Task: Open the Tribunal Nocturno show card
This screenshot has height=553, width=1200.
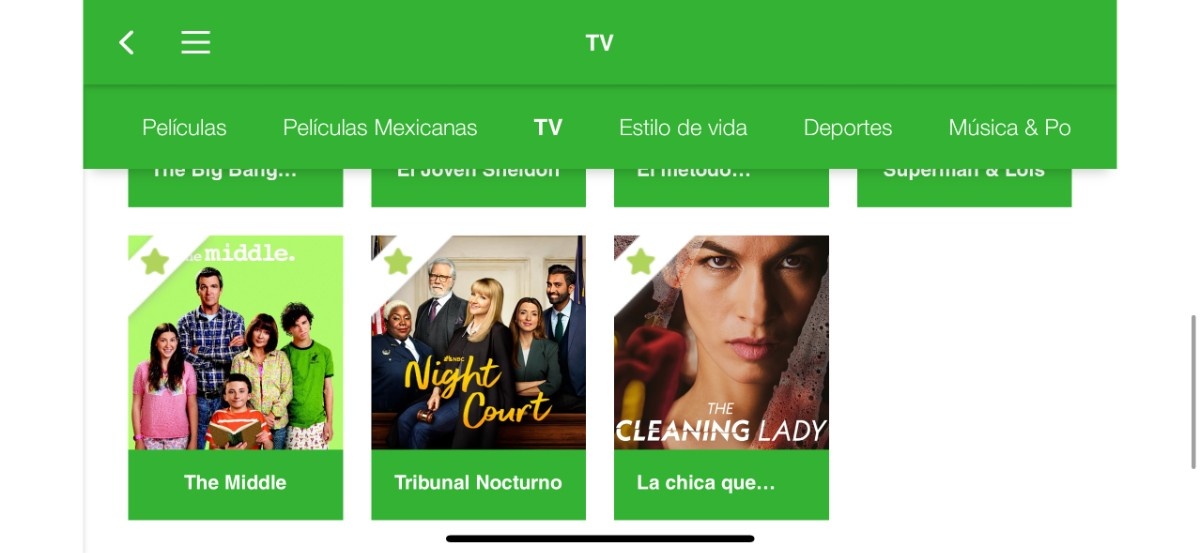Action: click(x=478, y=377)
